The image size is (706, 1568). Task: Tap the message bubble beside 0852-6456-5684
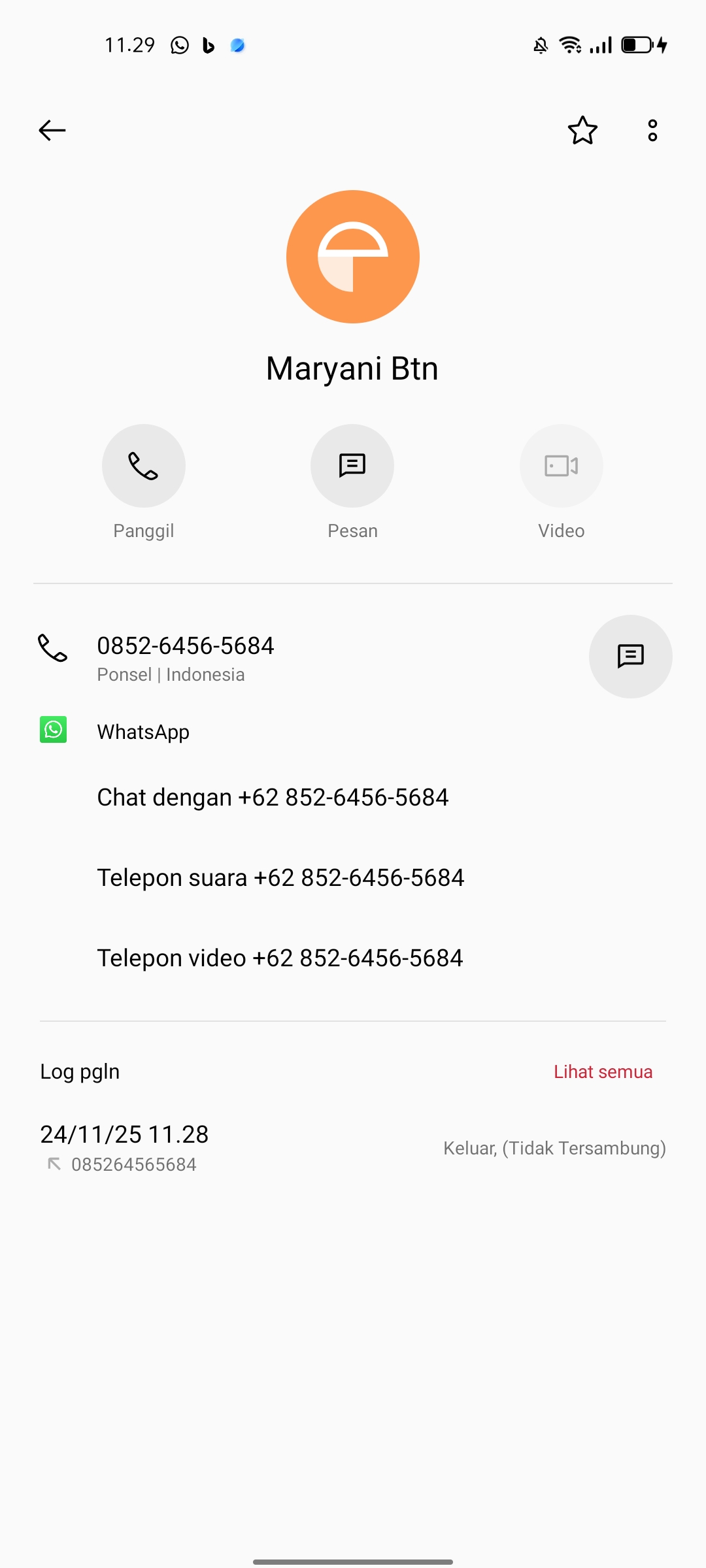(x=630, y=656)
